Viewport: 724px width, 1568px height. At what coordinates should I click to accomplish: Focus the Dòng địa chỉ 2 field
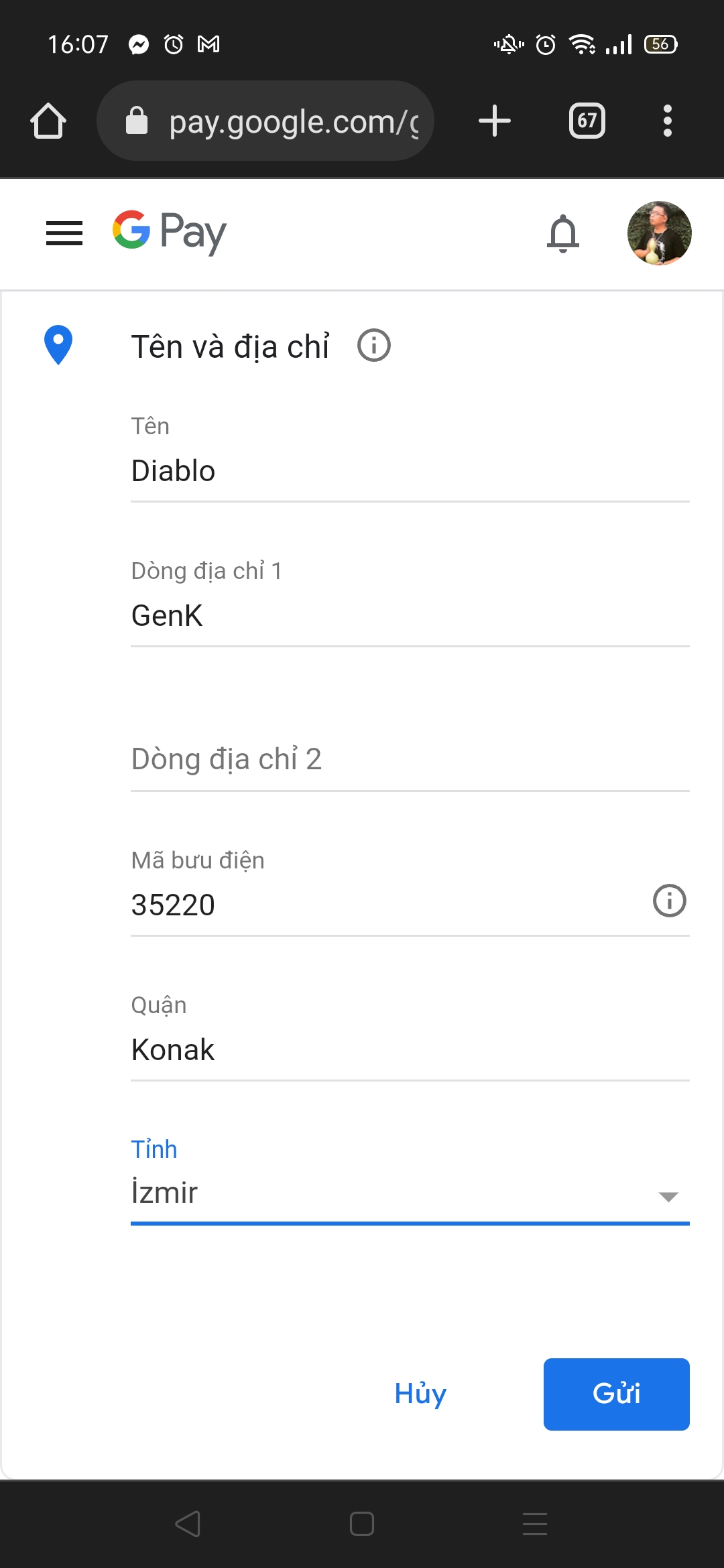tap(409, 760)
